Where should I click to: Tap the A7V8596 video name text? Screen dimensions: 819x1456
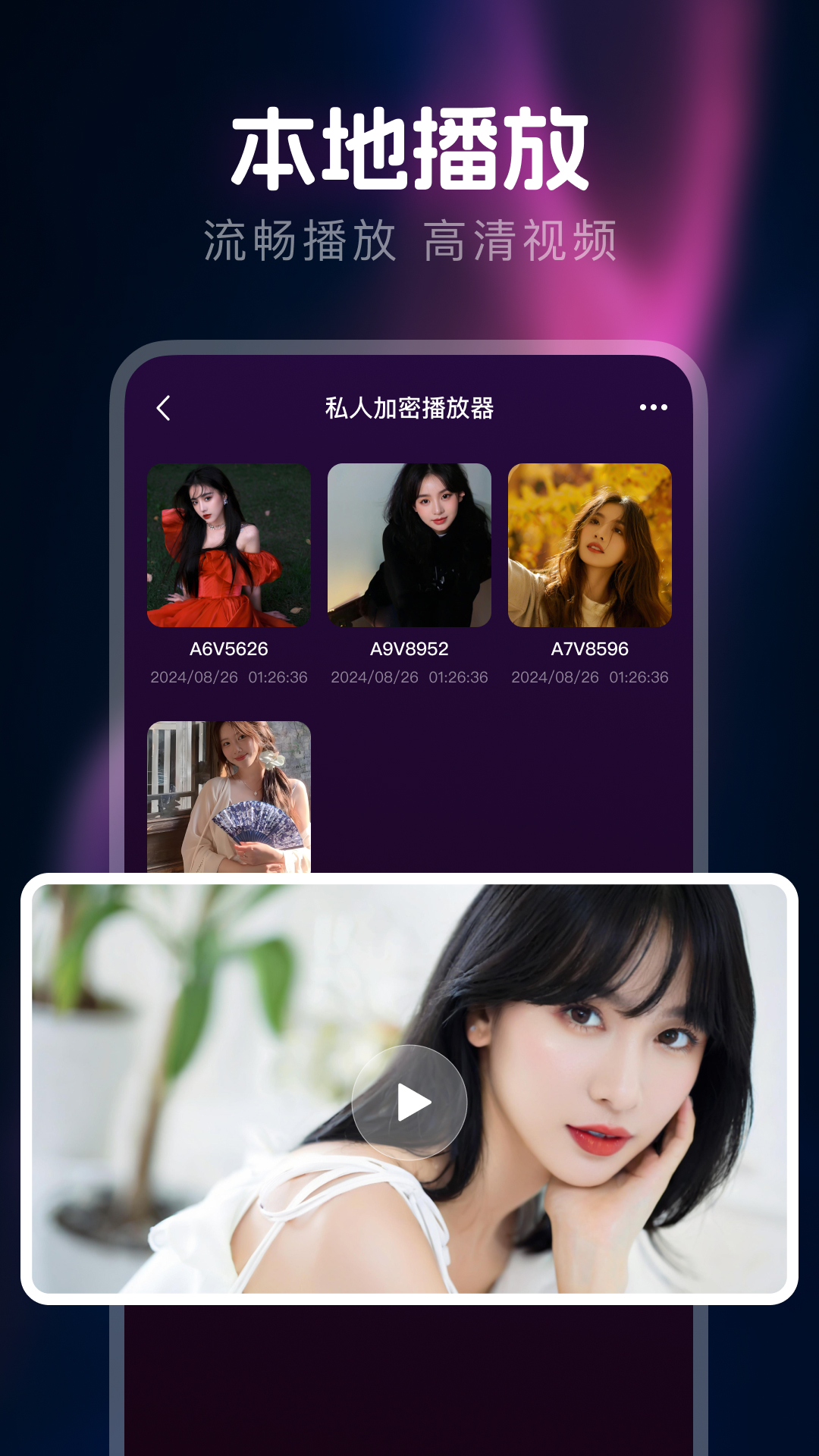click(592, 648)
